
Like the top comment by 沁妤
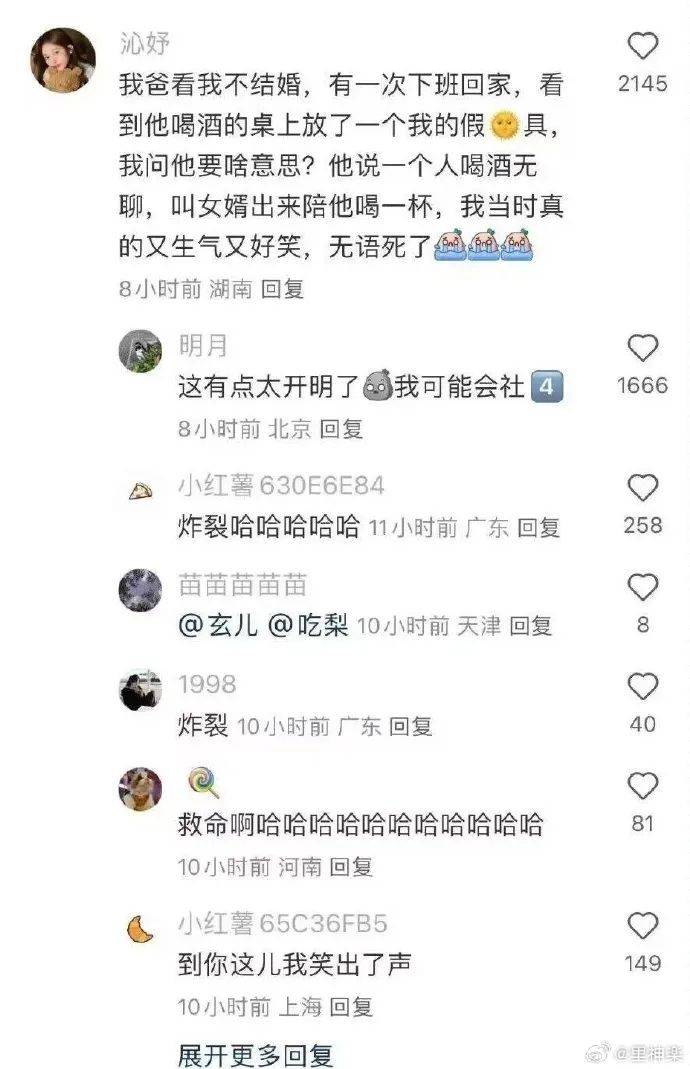click(x=643, y=47)
